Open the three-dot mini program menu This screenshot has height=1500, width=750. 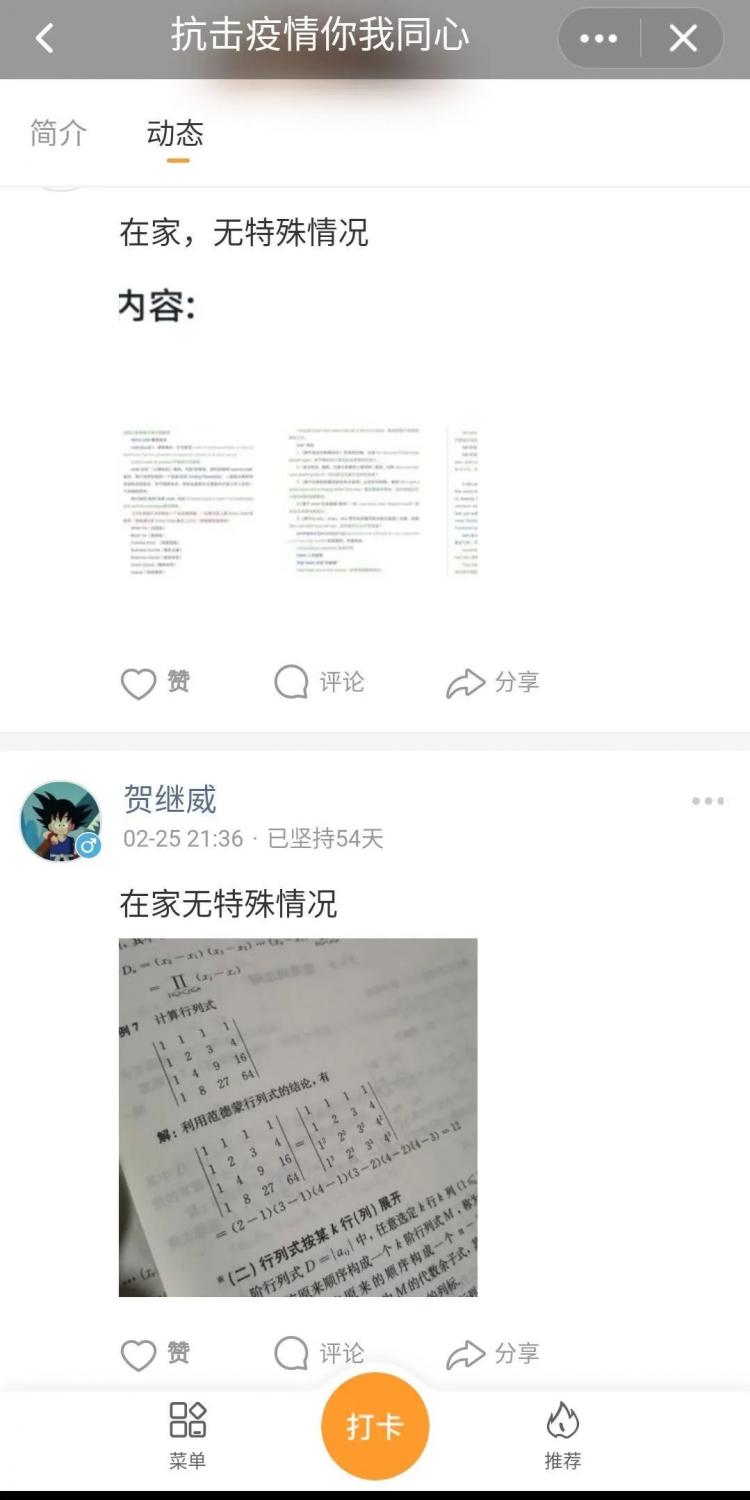point(599,39)
